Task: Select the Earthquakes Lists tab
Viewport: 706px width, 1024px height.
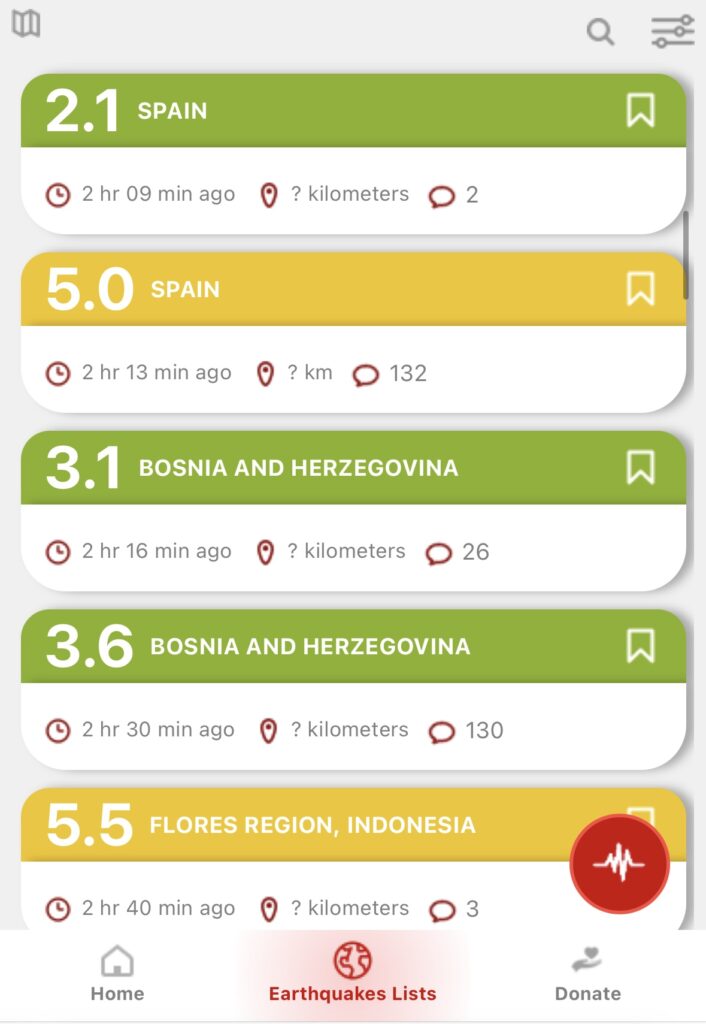Action: pos(353,973)
